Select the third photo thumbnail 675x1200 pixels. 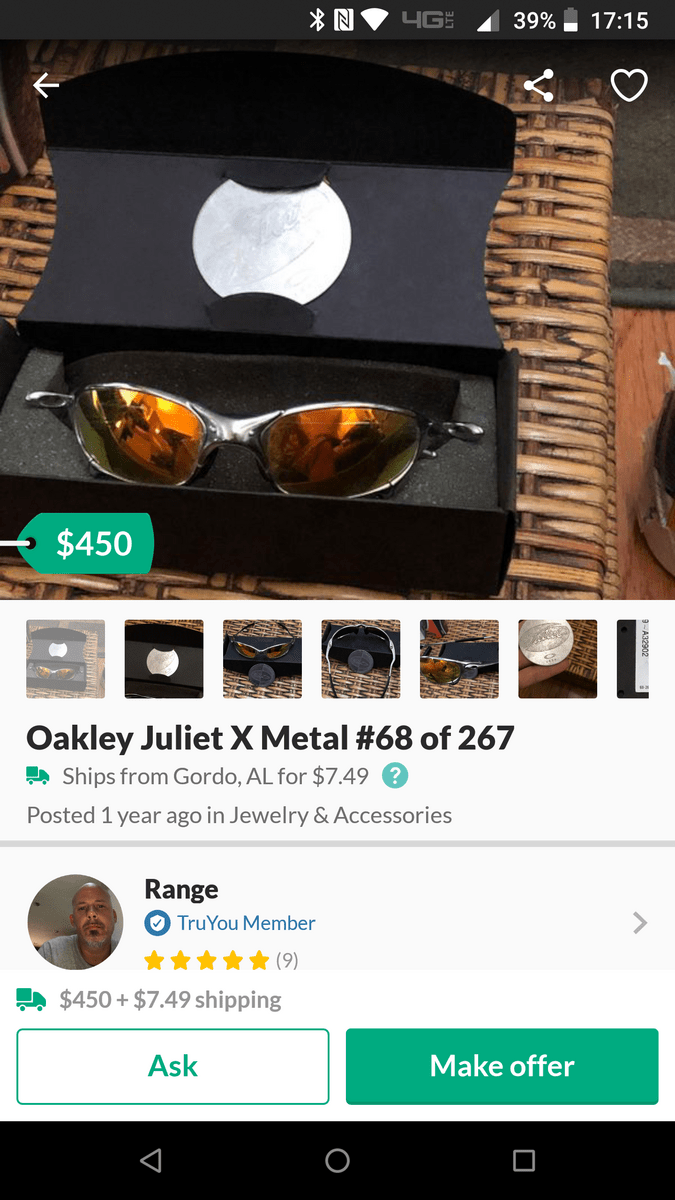[262, 659]
